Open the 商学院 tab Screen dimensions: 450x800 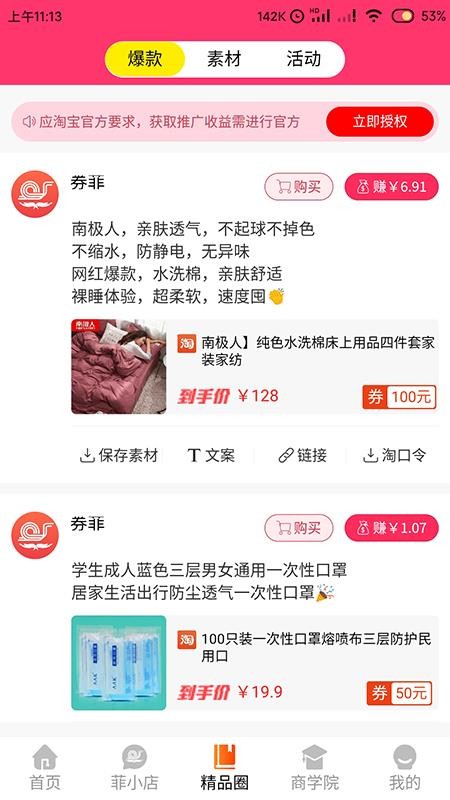coord(314,767)
